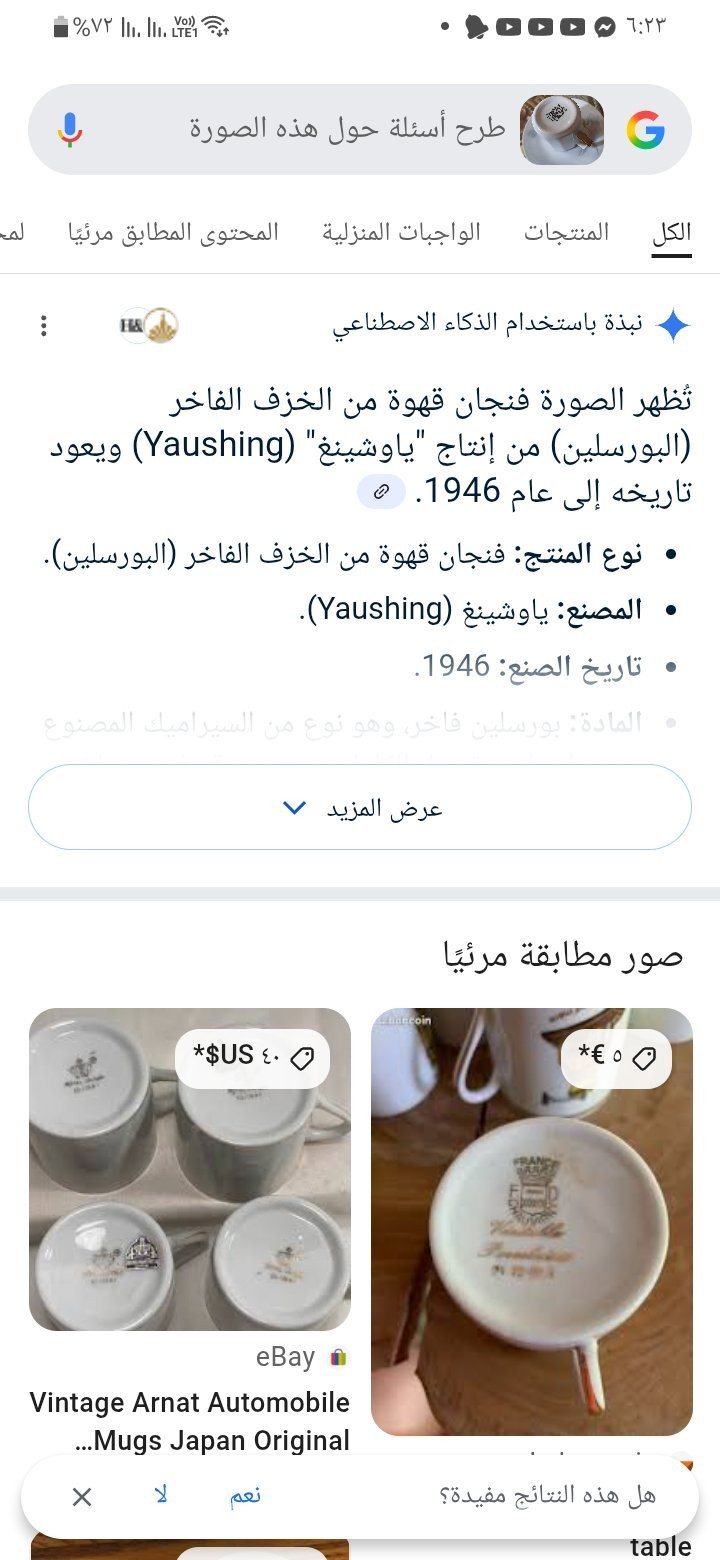Image resolution: width=720 pixels, height=1560 pixels.
Task: Open the AI overview overflow menu
Action: click(x=43, y=326)
